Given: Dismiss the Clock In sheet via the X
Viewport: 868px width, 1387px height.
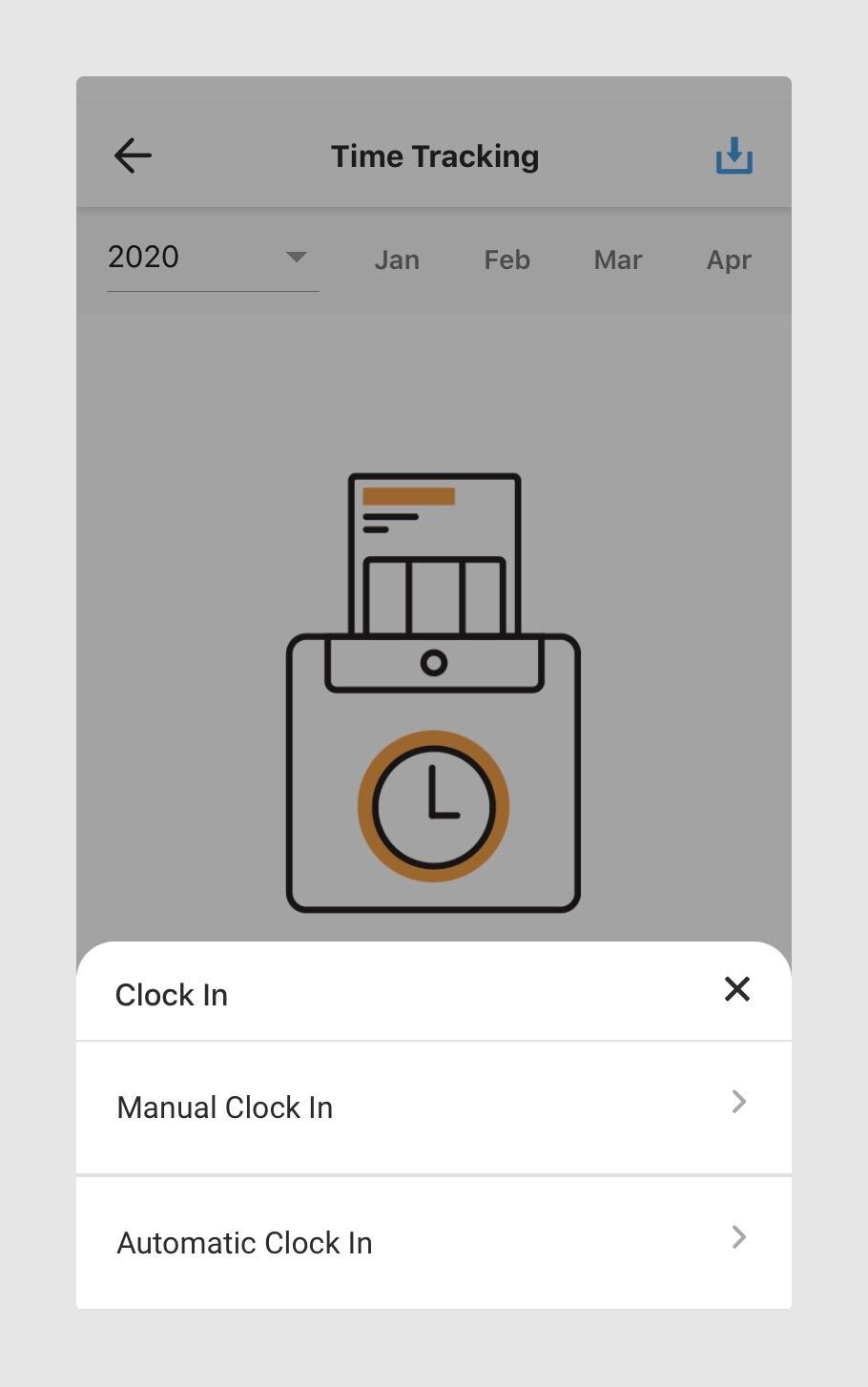Looking at the screenshot, I should (736, 990).
